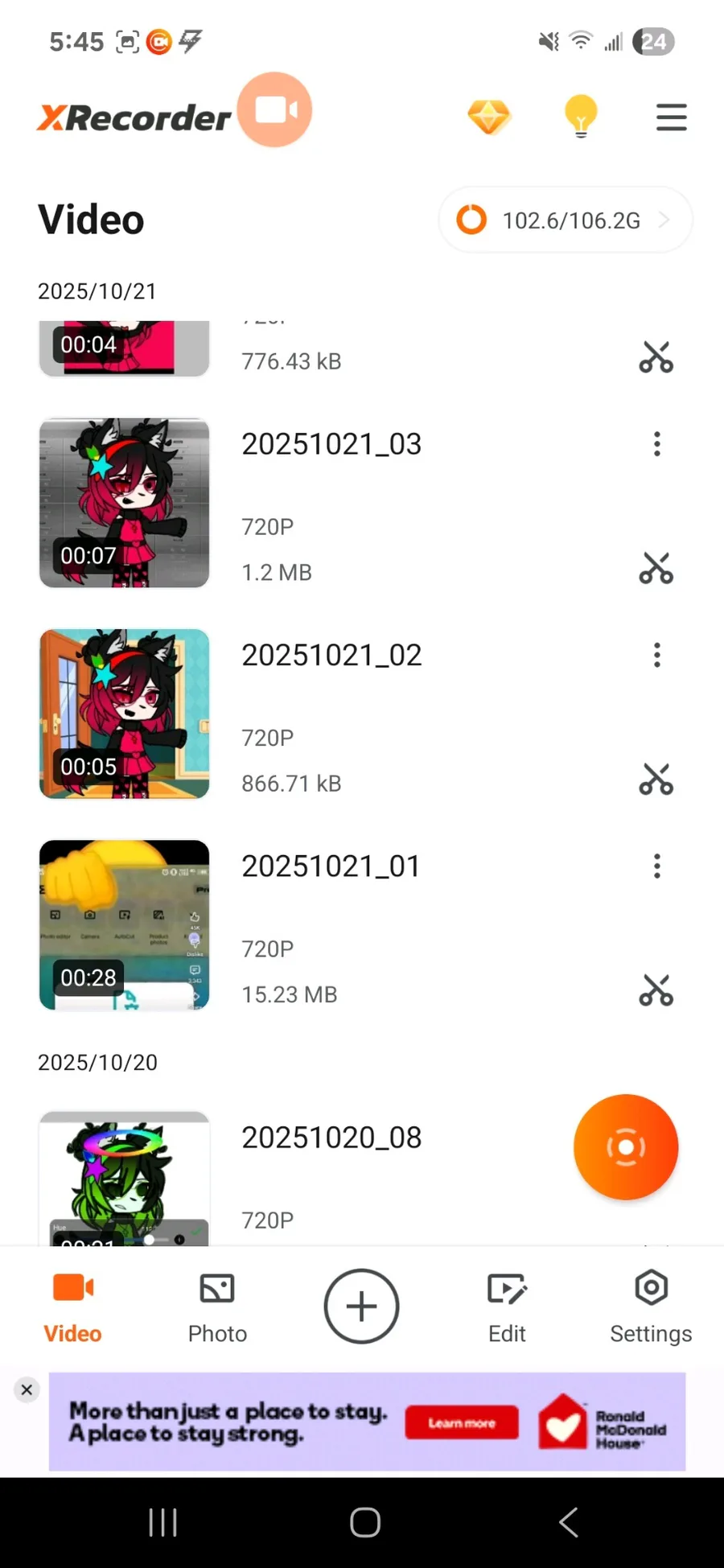
Task: Dismiss the Ronald McDonald House ad
Action: (27, 1389)
